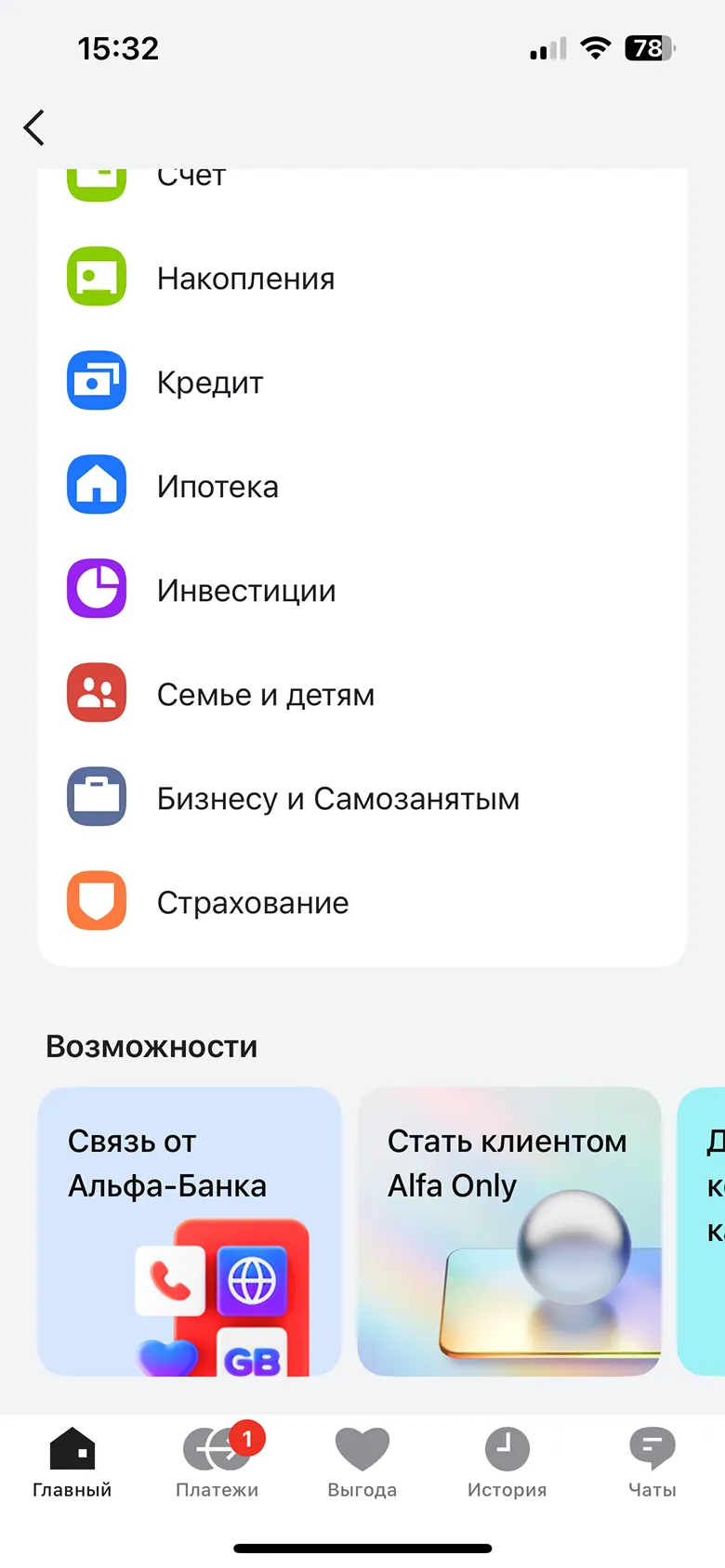Tap the Ипотека house icon

(96, 484)
